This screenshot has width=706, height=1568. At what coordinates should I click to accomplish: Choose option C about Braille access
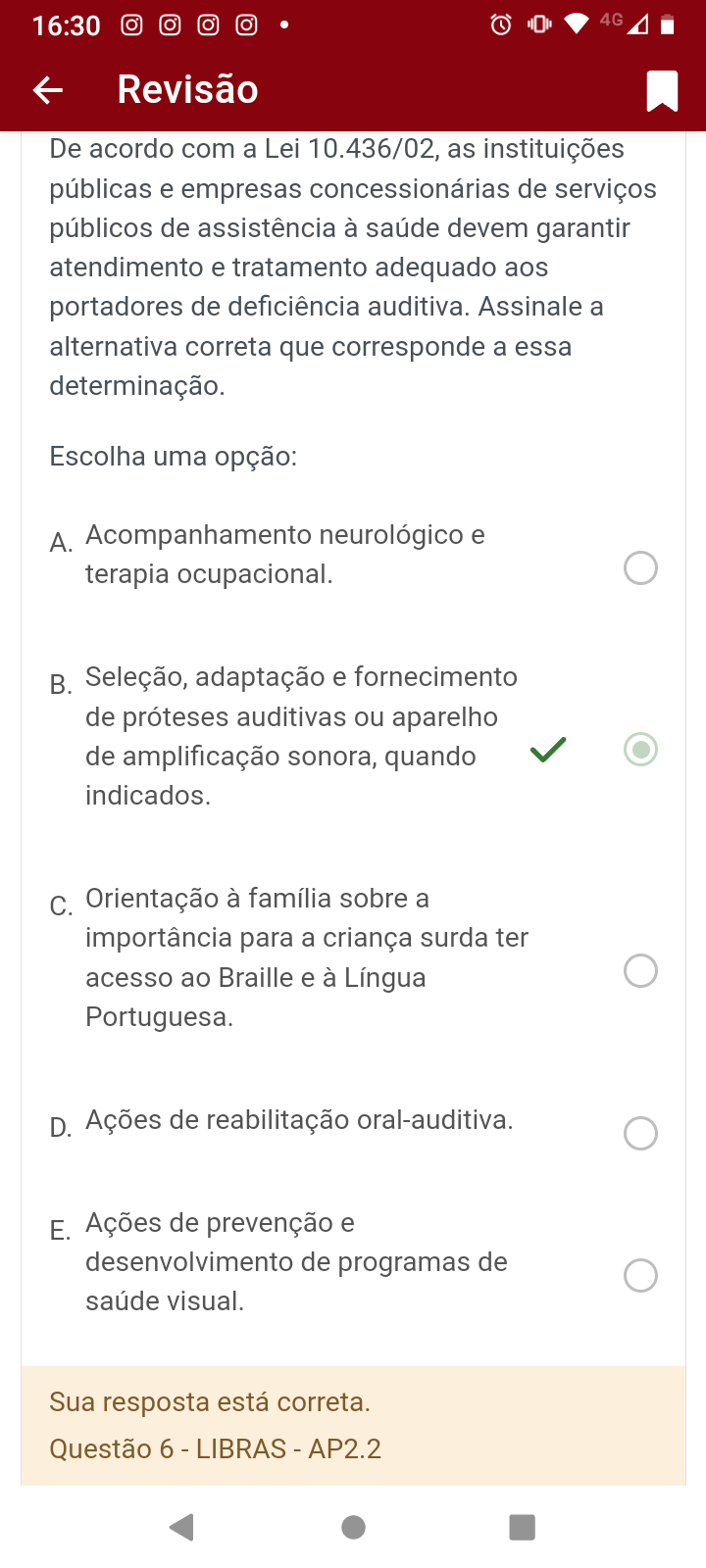[x=640, y=971]
